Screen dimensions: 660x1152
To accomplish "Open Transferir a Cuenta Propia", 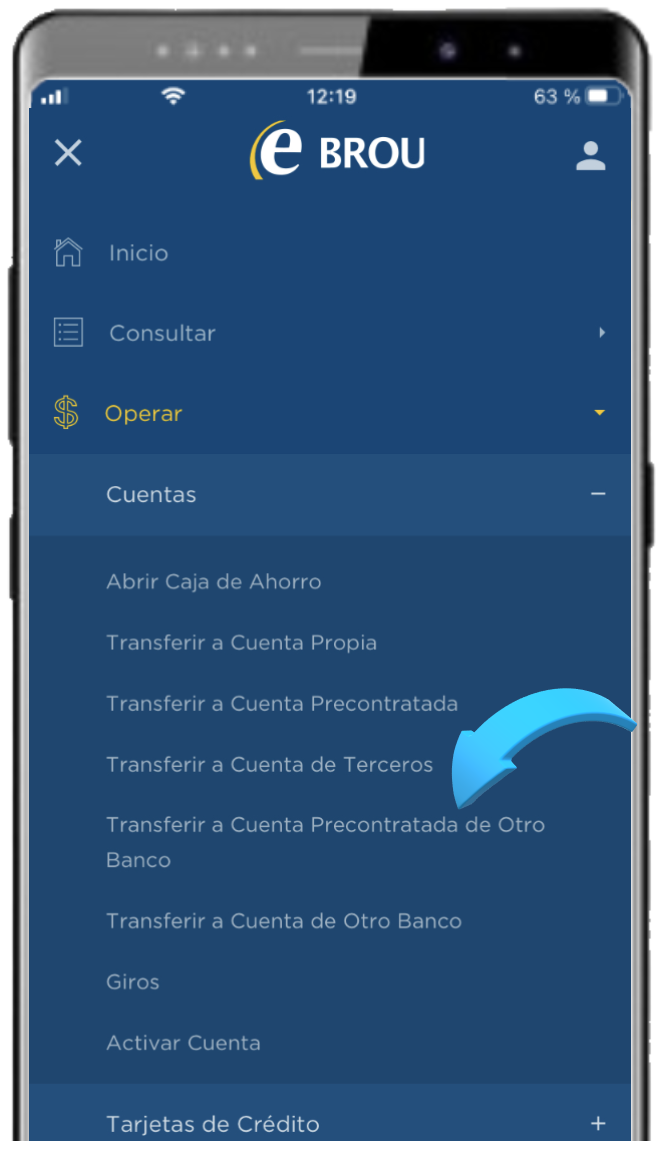I will point(242,642).
